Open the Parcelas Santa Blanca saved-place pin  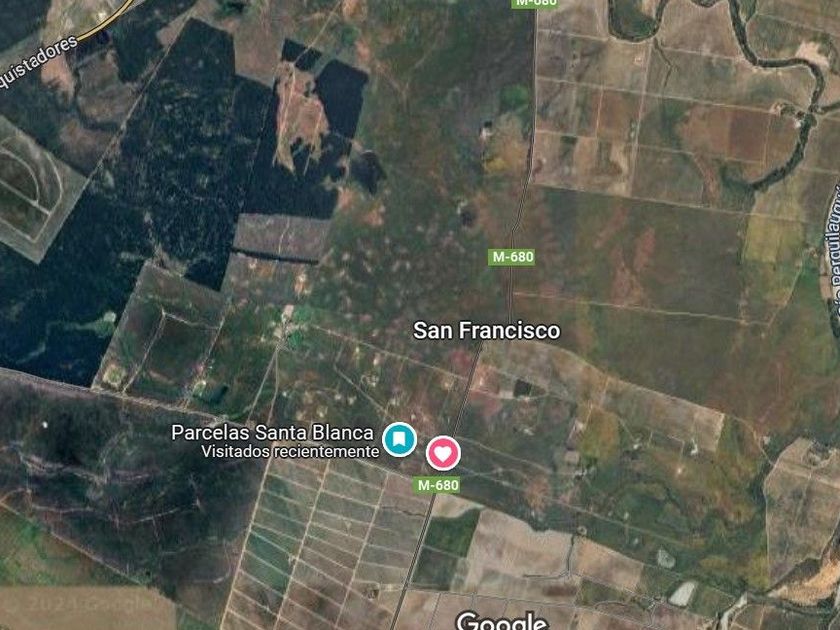pyautogui.click(x=399, y=438)
